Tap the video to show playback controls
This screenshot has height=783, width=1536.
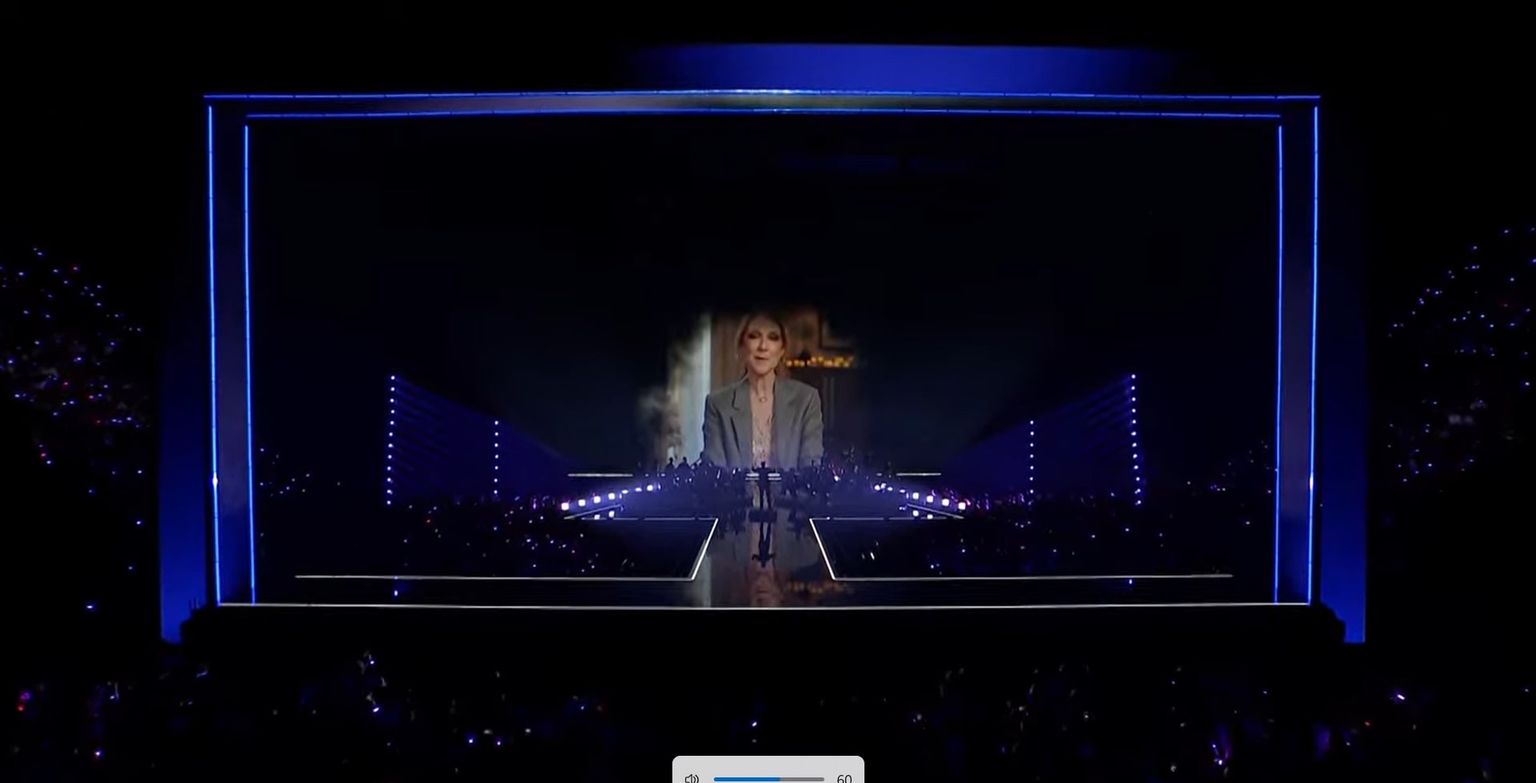pos(768,300)
